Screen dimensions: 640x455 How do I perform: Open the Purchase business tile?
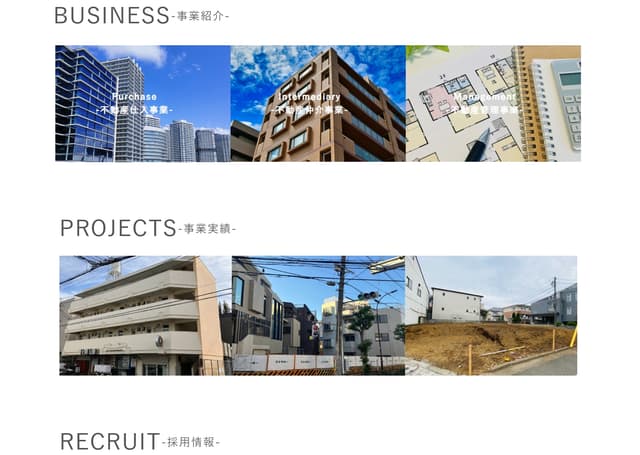tap(142, 103)
